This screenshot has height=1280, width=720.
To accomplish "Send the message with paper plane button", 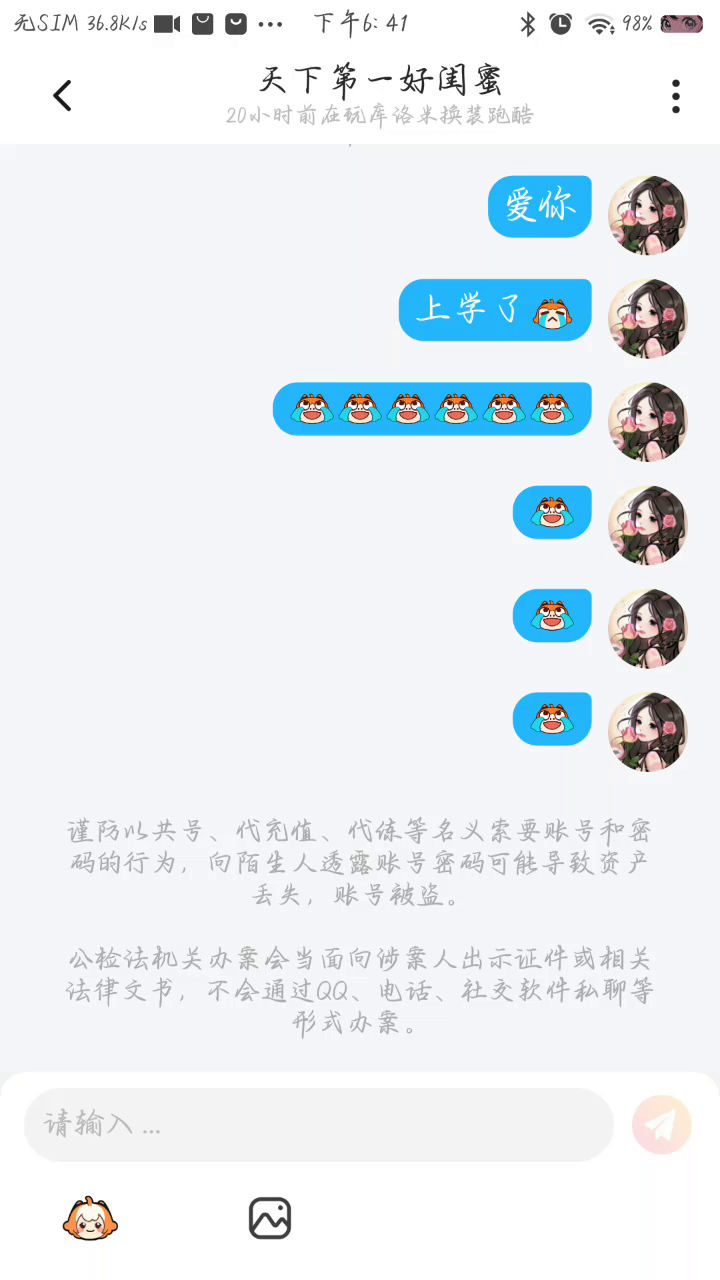I will click(x=661, y=1125).
